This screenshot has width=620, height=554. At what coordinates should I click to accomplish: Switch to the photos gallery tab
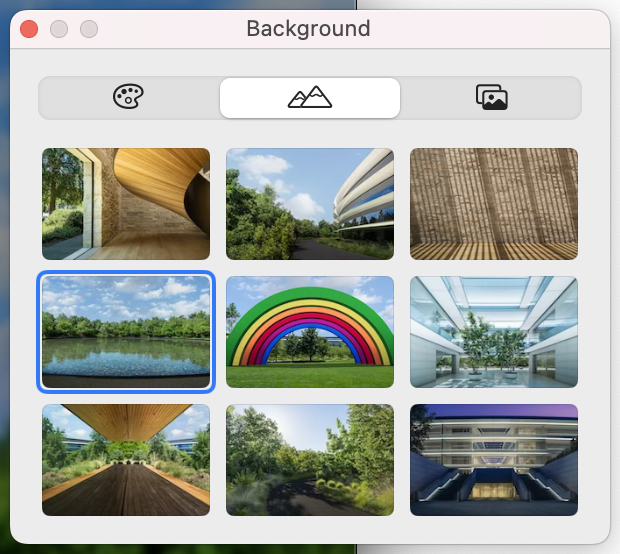pyautogui.click(x=491, y=98)
